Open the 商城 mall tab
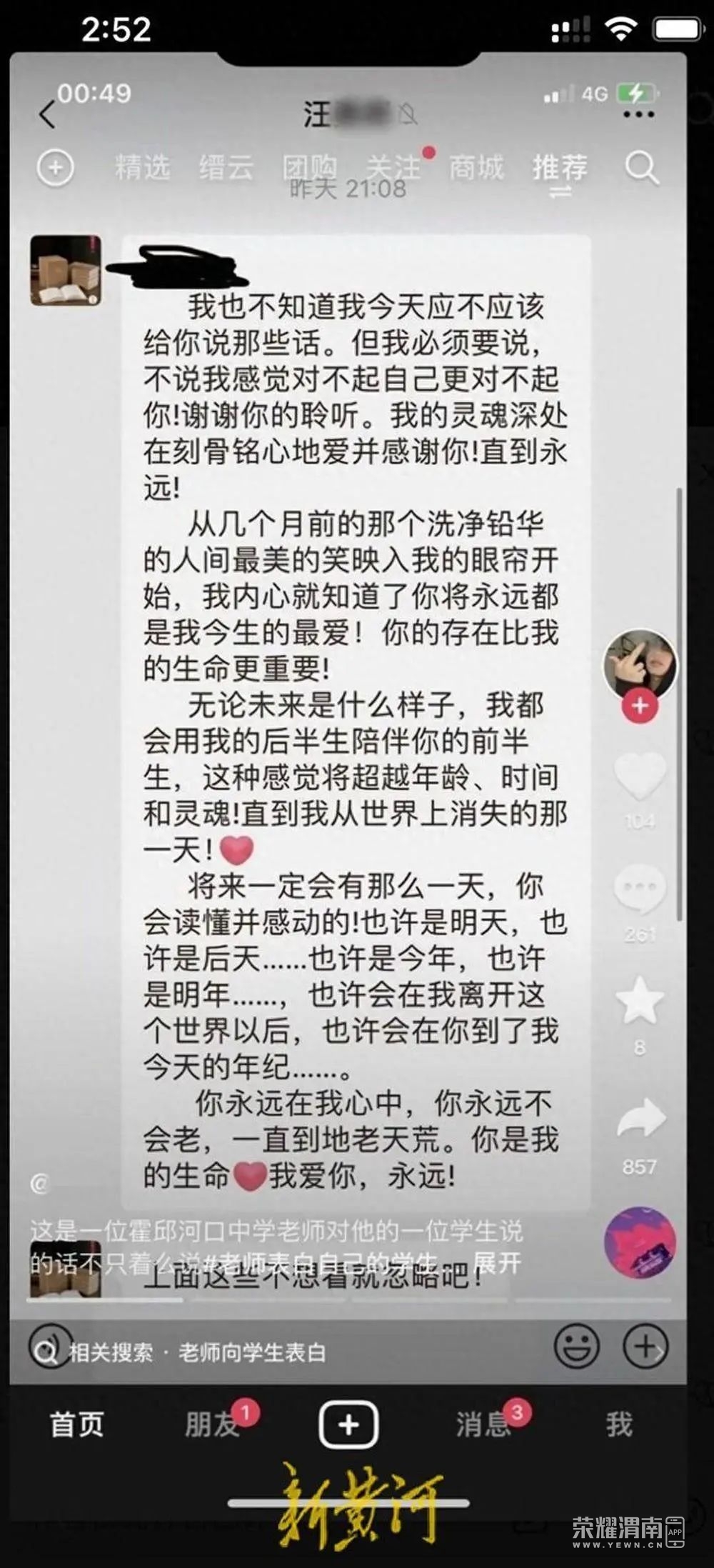 click(476, 168)
